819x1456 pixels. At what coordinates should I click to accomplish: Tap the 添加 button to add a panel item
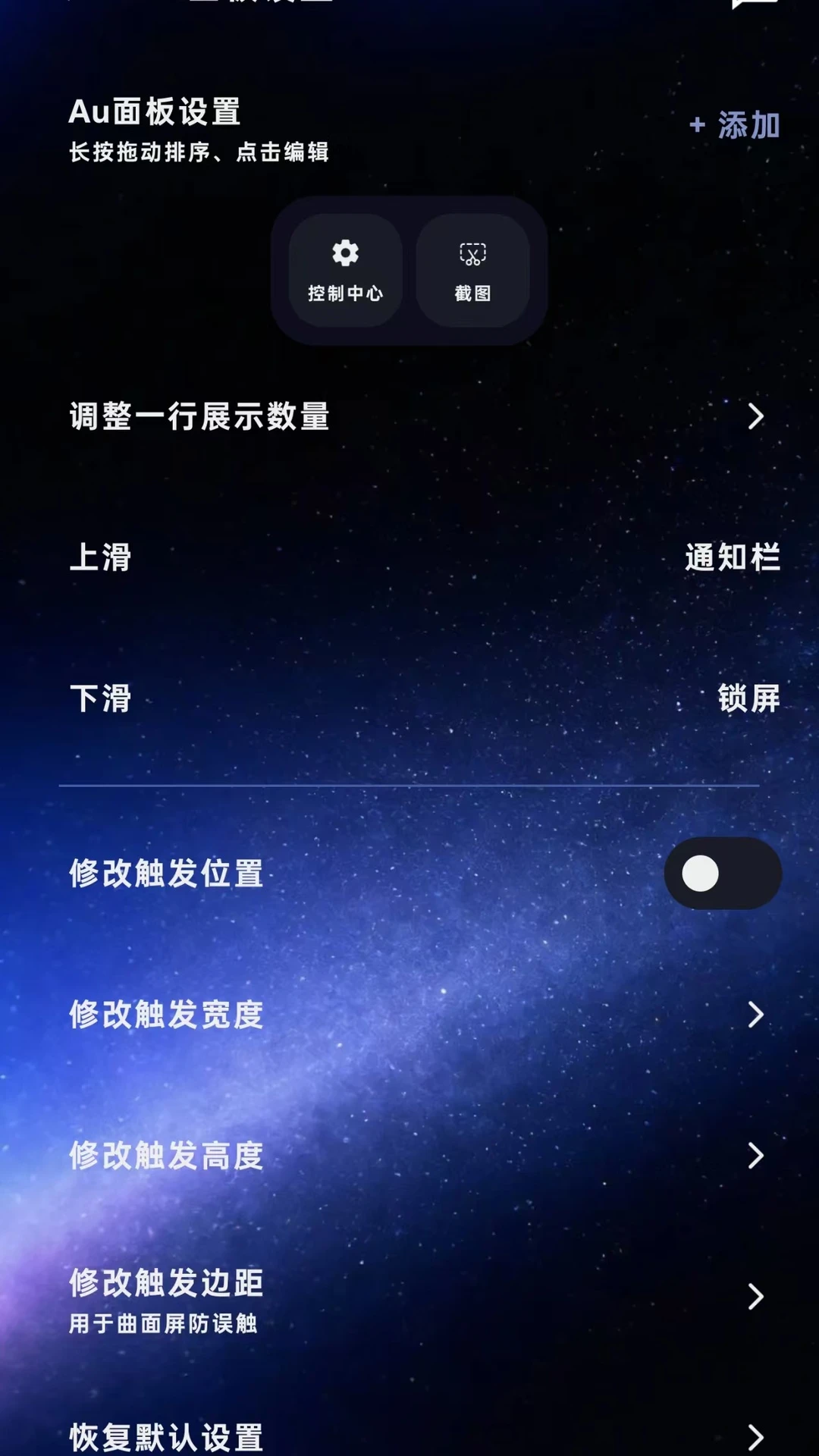click(x=734, y=125)
